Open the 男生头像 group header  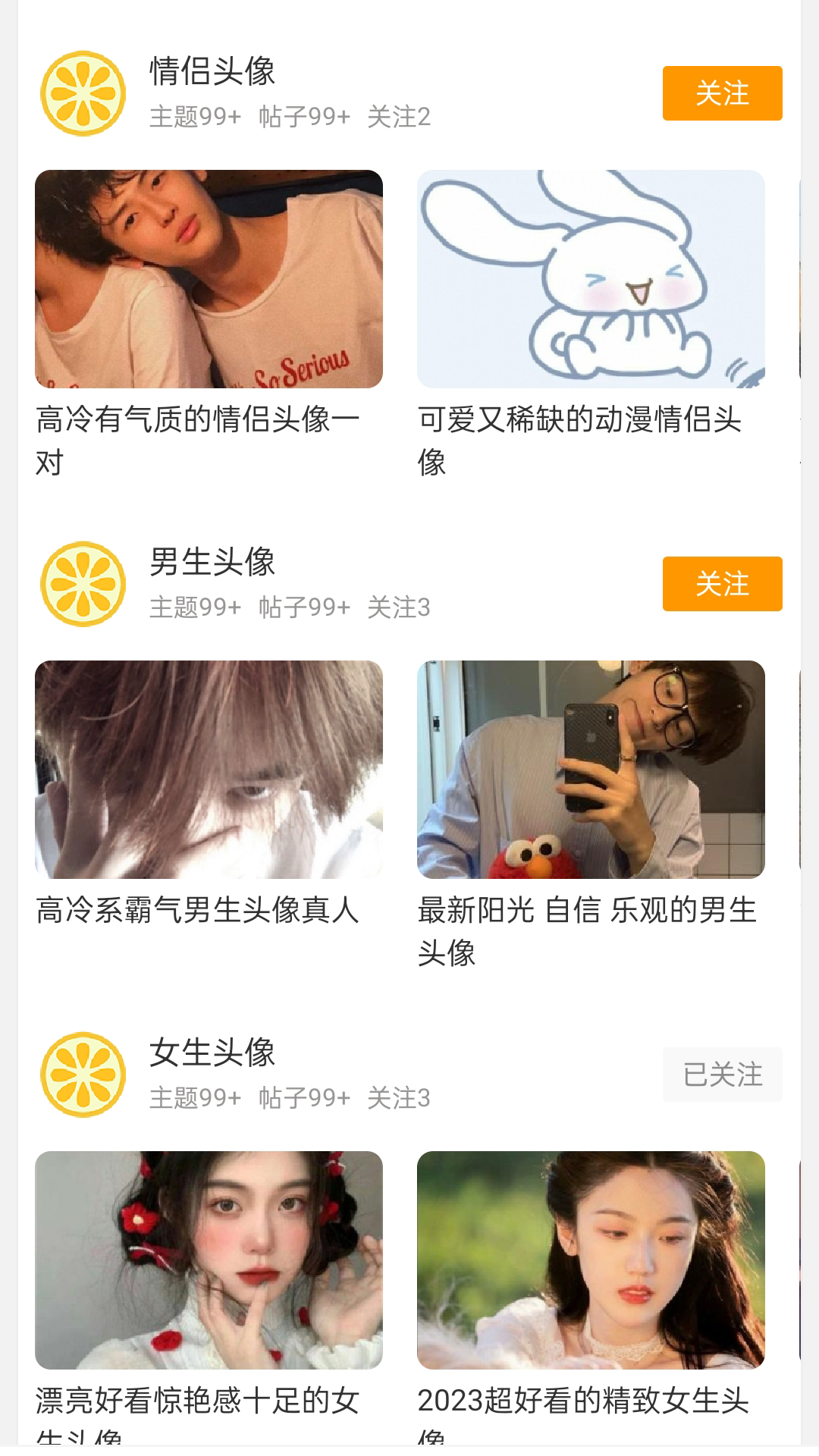pos(212,563)
